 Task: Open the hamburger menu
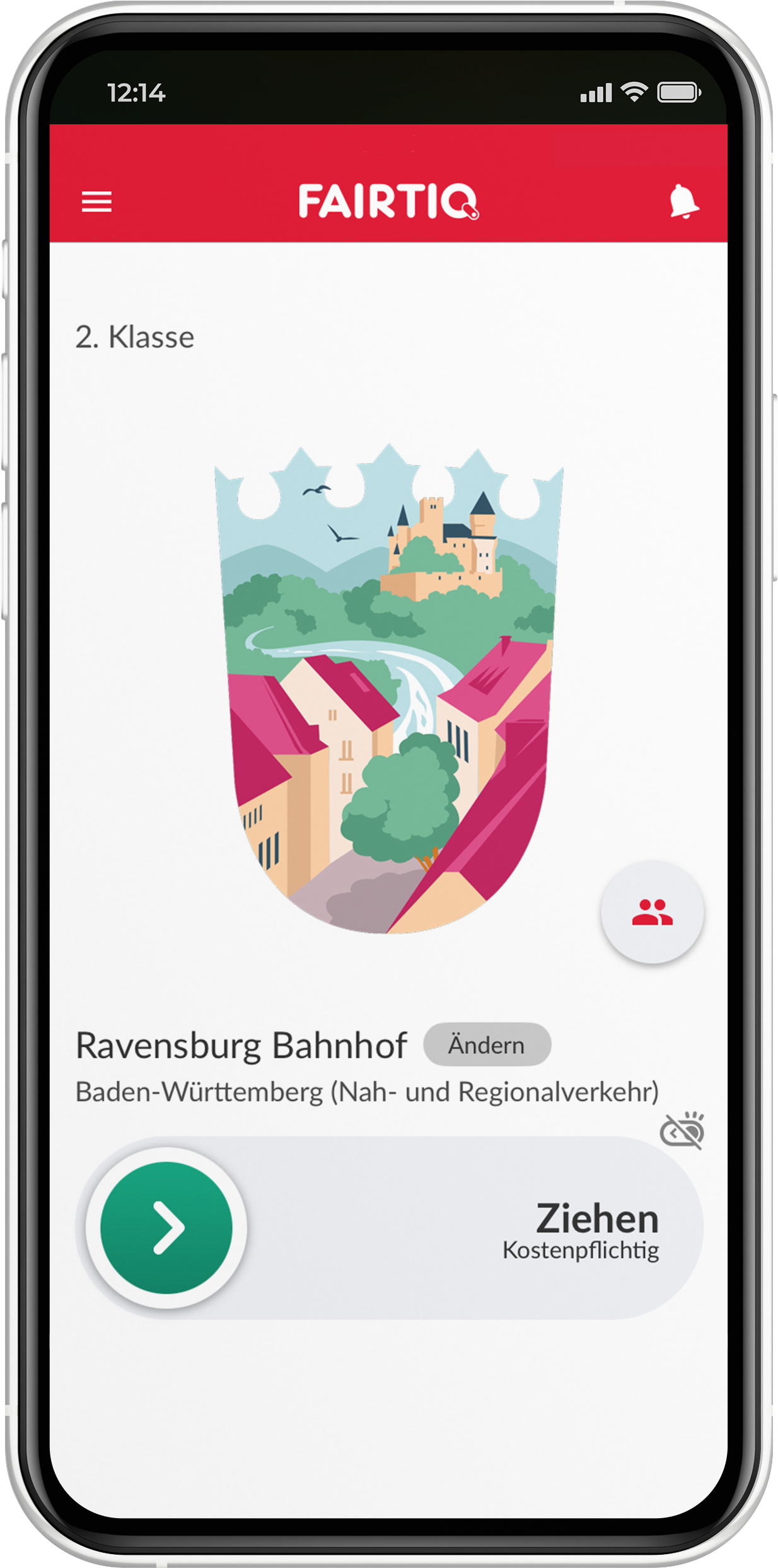click(x=96, y=202)
